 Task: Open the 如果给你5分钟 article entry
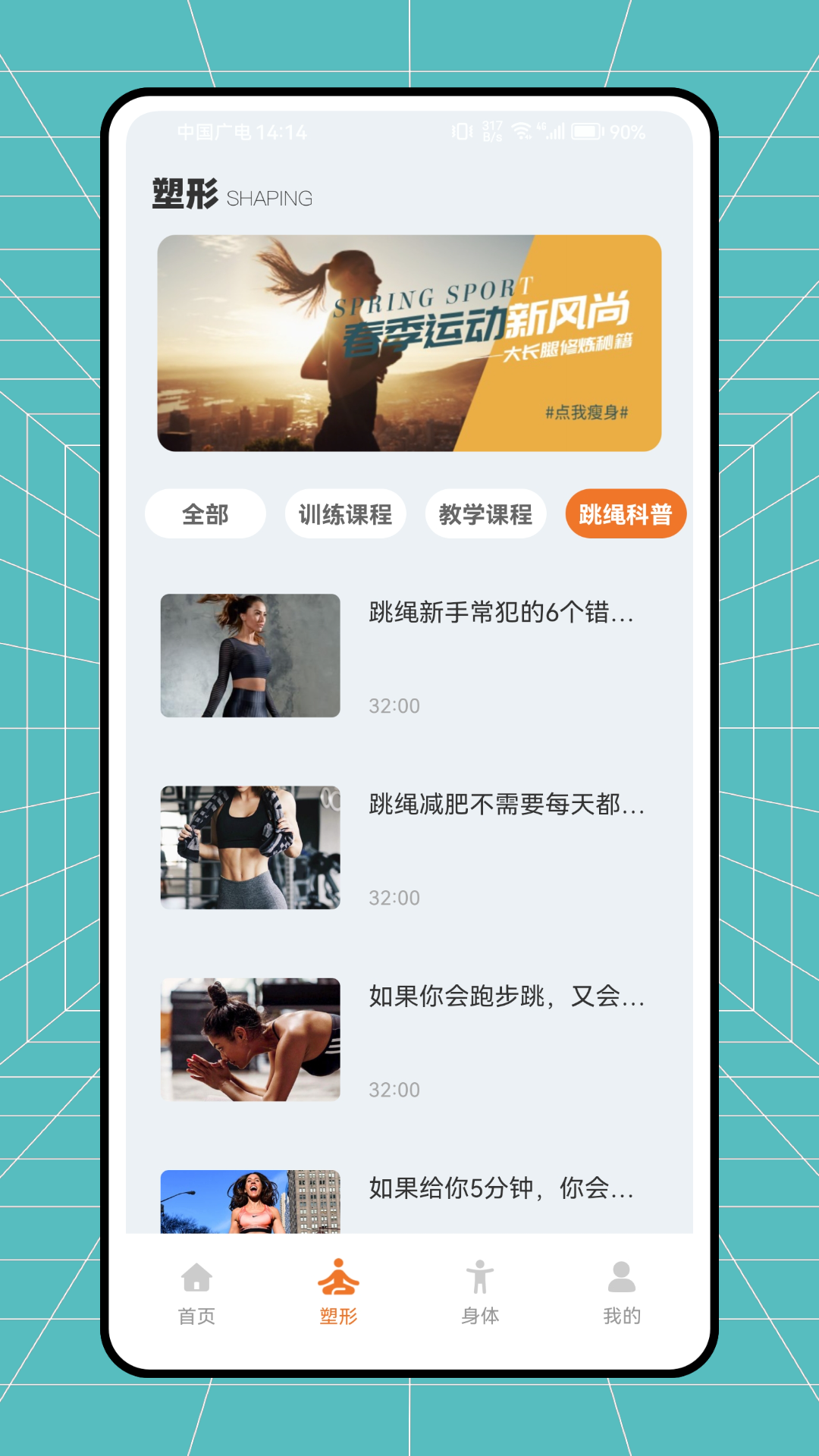(x=504, y=1191)
